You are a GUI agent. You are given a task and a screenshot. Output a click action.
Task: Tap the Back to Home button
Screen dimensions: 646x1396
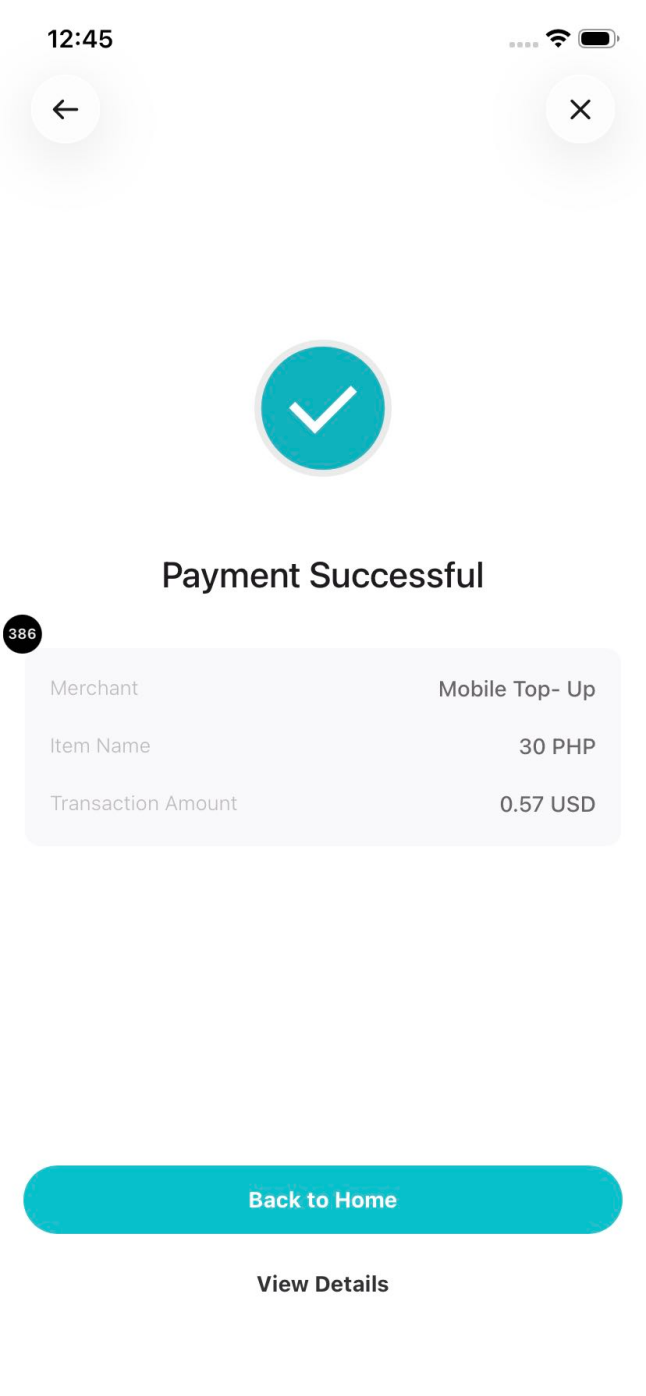tap(322, 1199)
